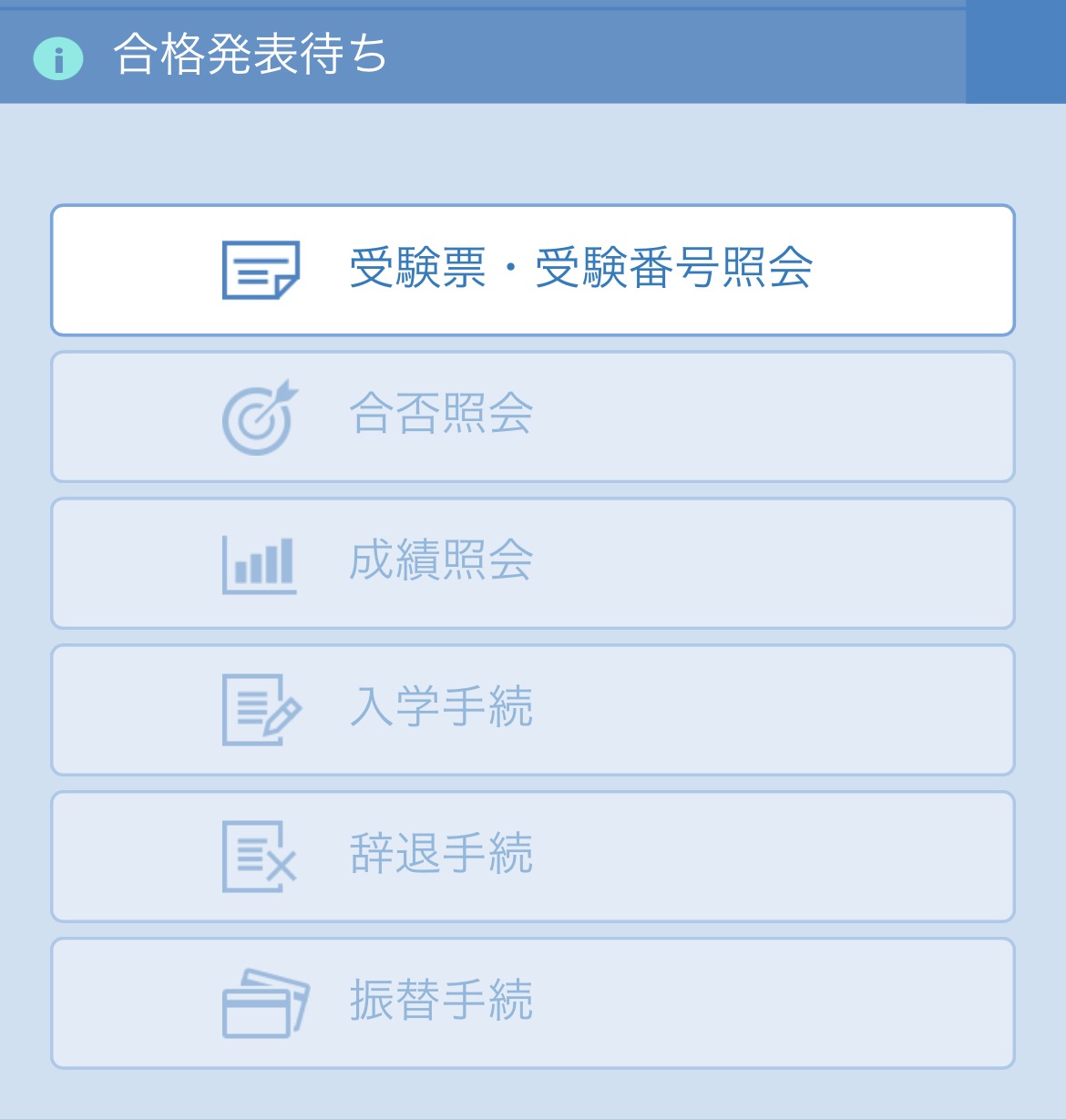The image size is (1066, 1120).
Task: Open 合否照会 result lookup
Action: (x=532, y=416)
